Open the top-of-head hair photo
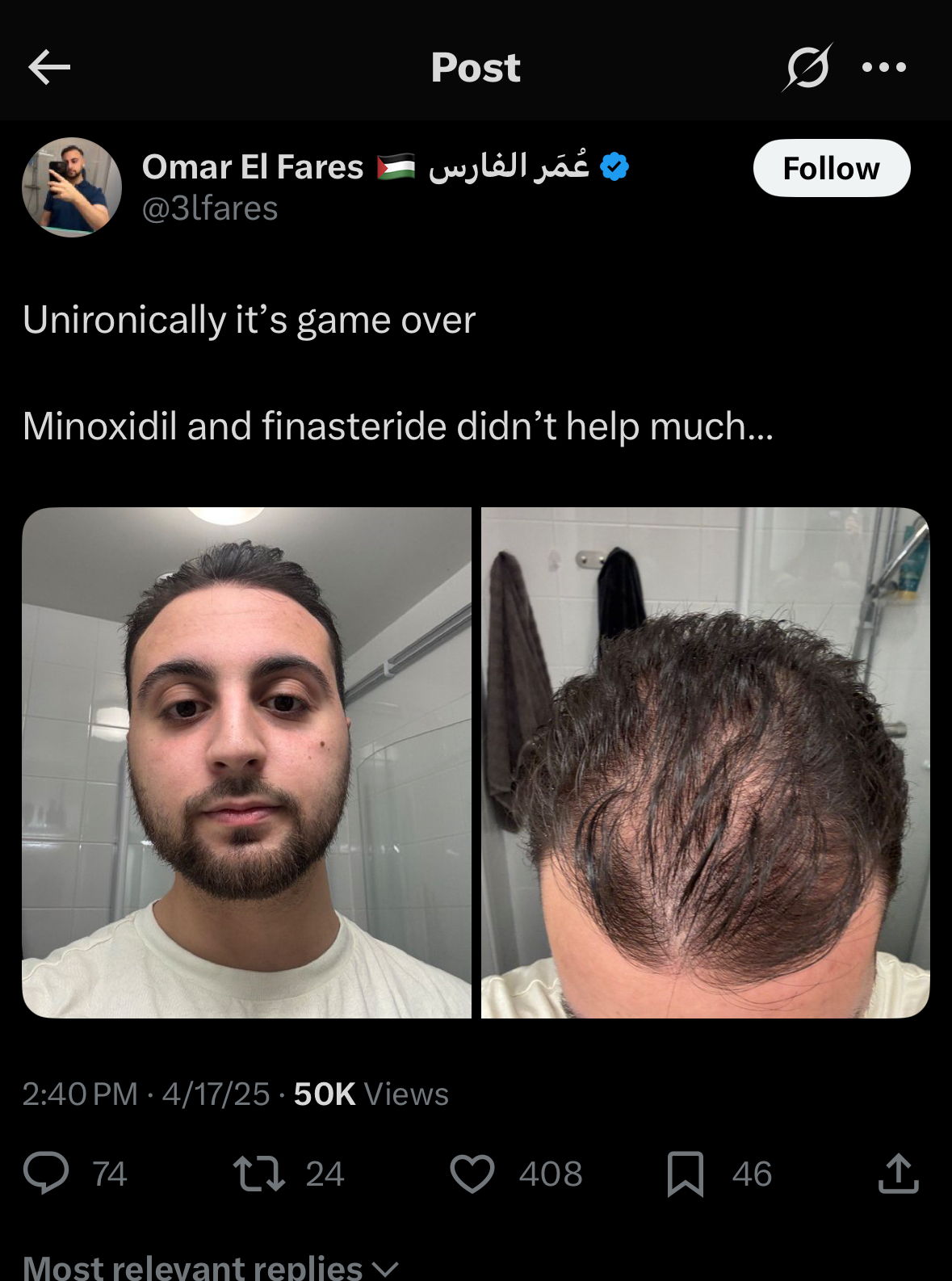Viewport: 952px width, 1281px height. [705, 762]
